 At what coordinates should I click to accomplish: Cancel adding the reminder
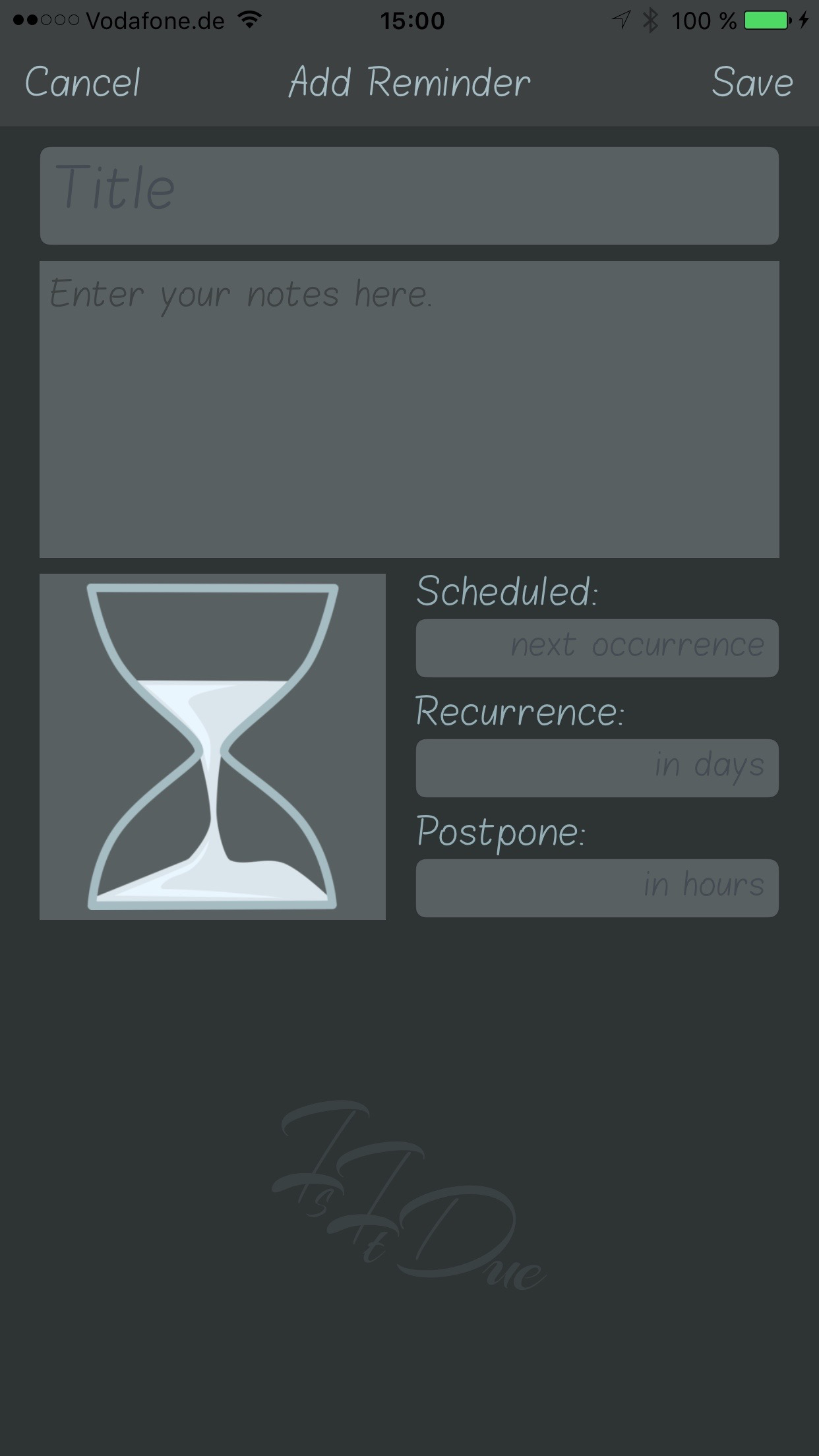tap(82, 83)
